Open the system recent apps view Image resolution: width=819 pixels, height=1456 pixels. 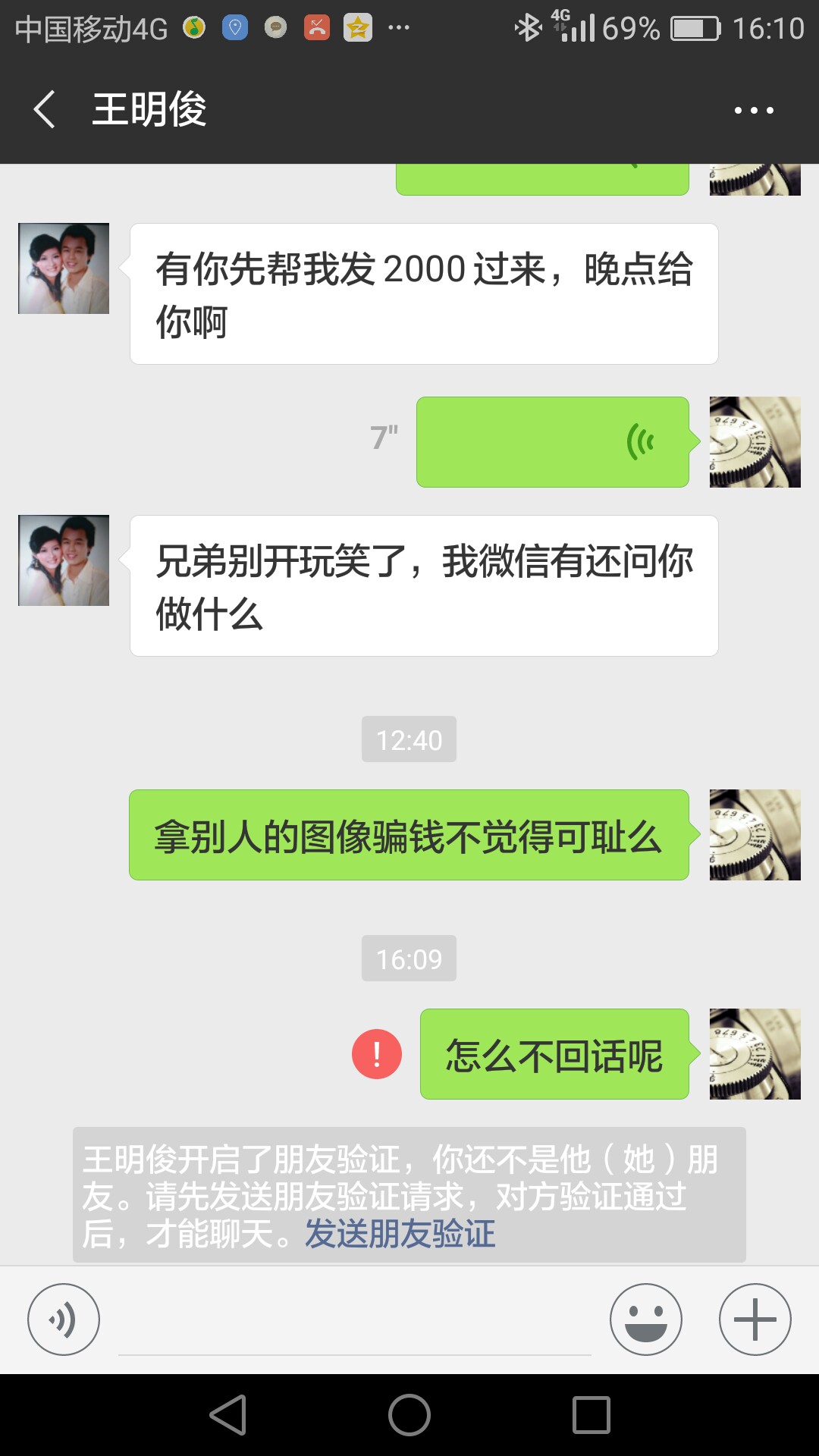(x=591, y=1415)
